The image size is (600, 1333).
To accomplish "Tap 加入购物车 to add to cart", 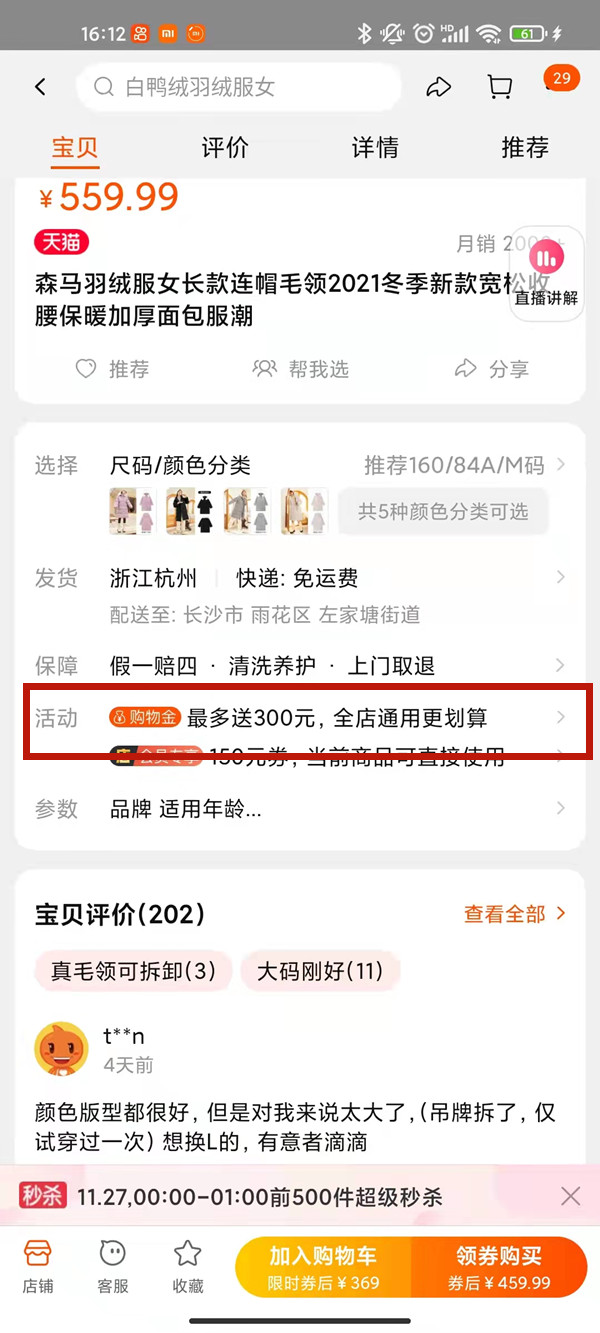I will point(323,1267).
